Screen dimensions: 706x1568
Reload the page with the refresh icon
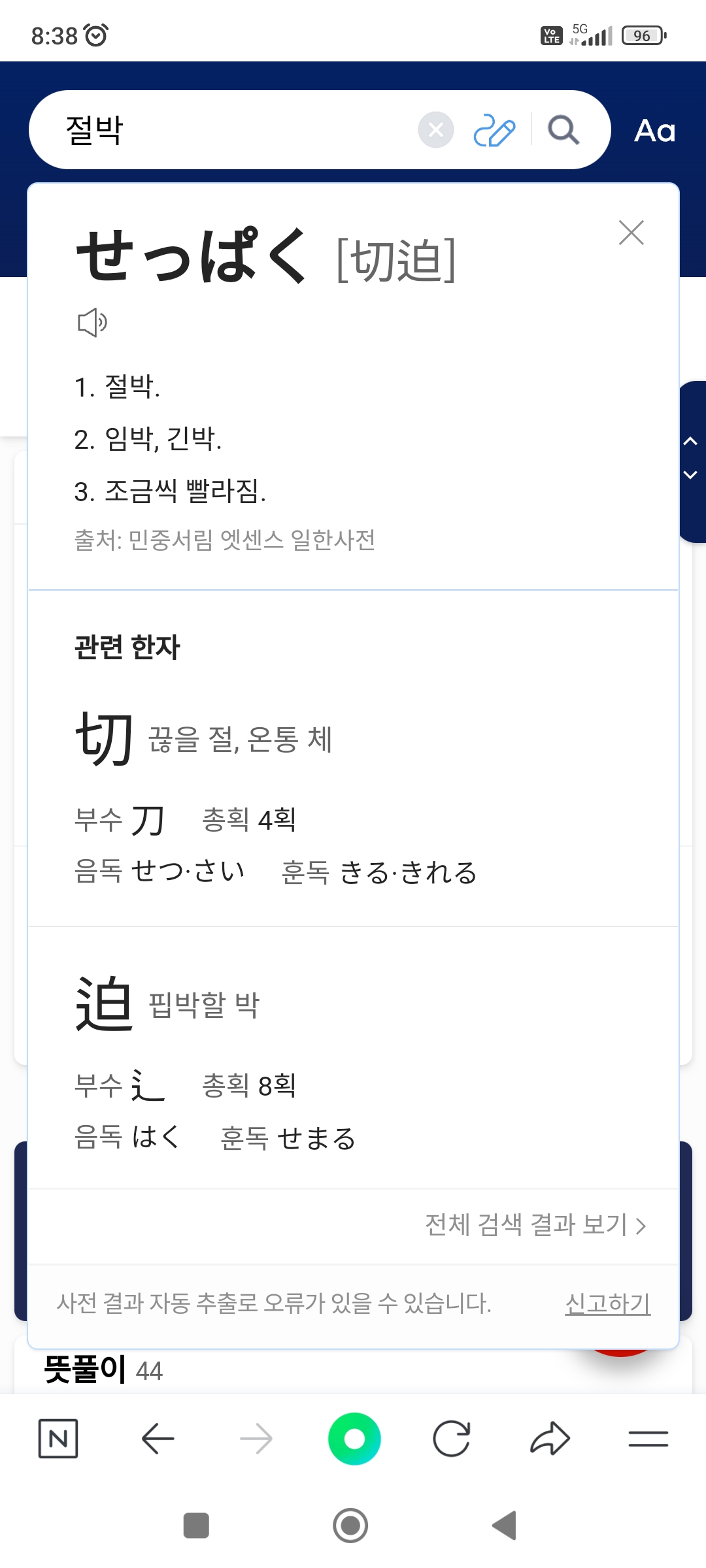point(452,1439)
